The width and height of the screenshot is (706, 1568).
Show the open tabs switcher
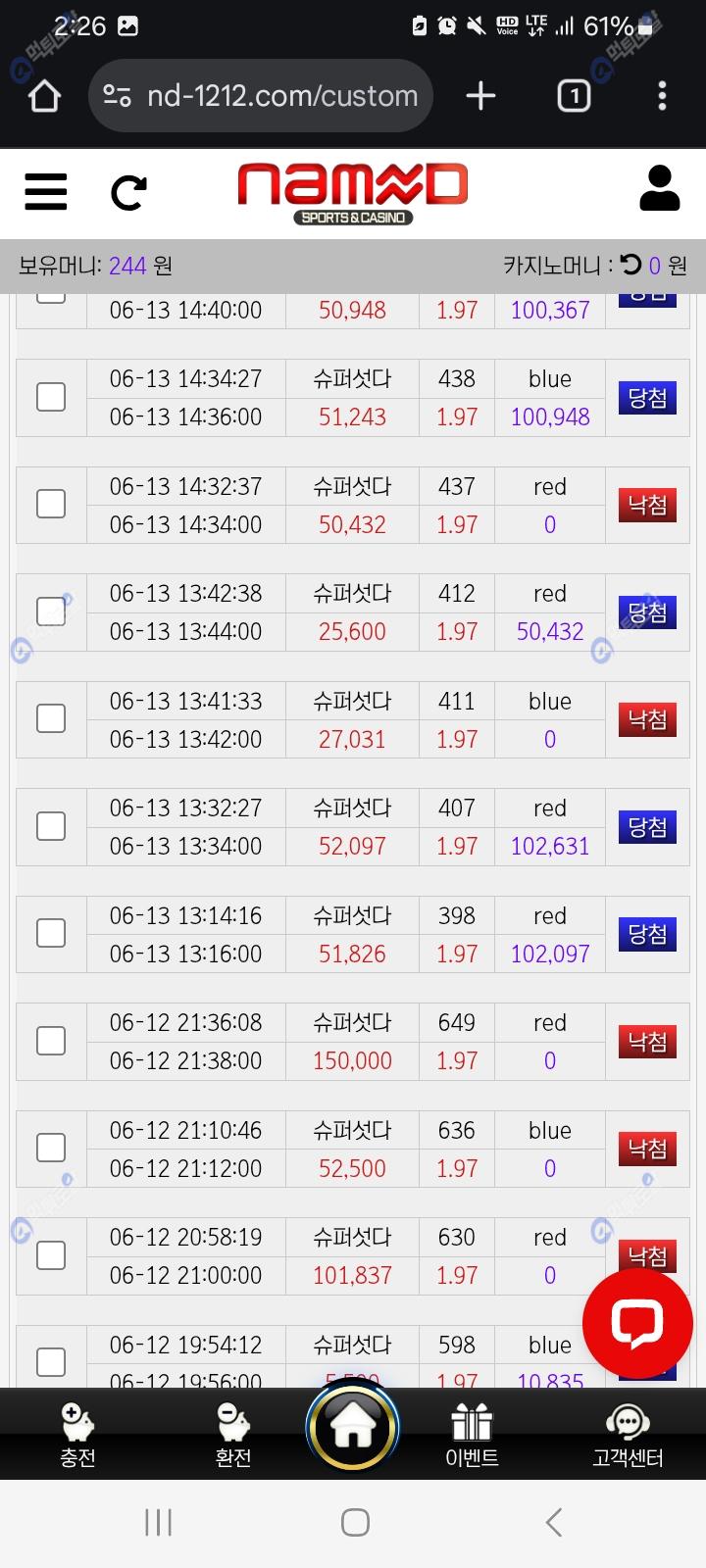pos(574,96)
